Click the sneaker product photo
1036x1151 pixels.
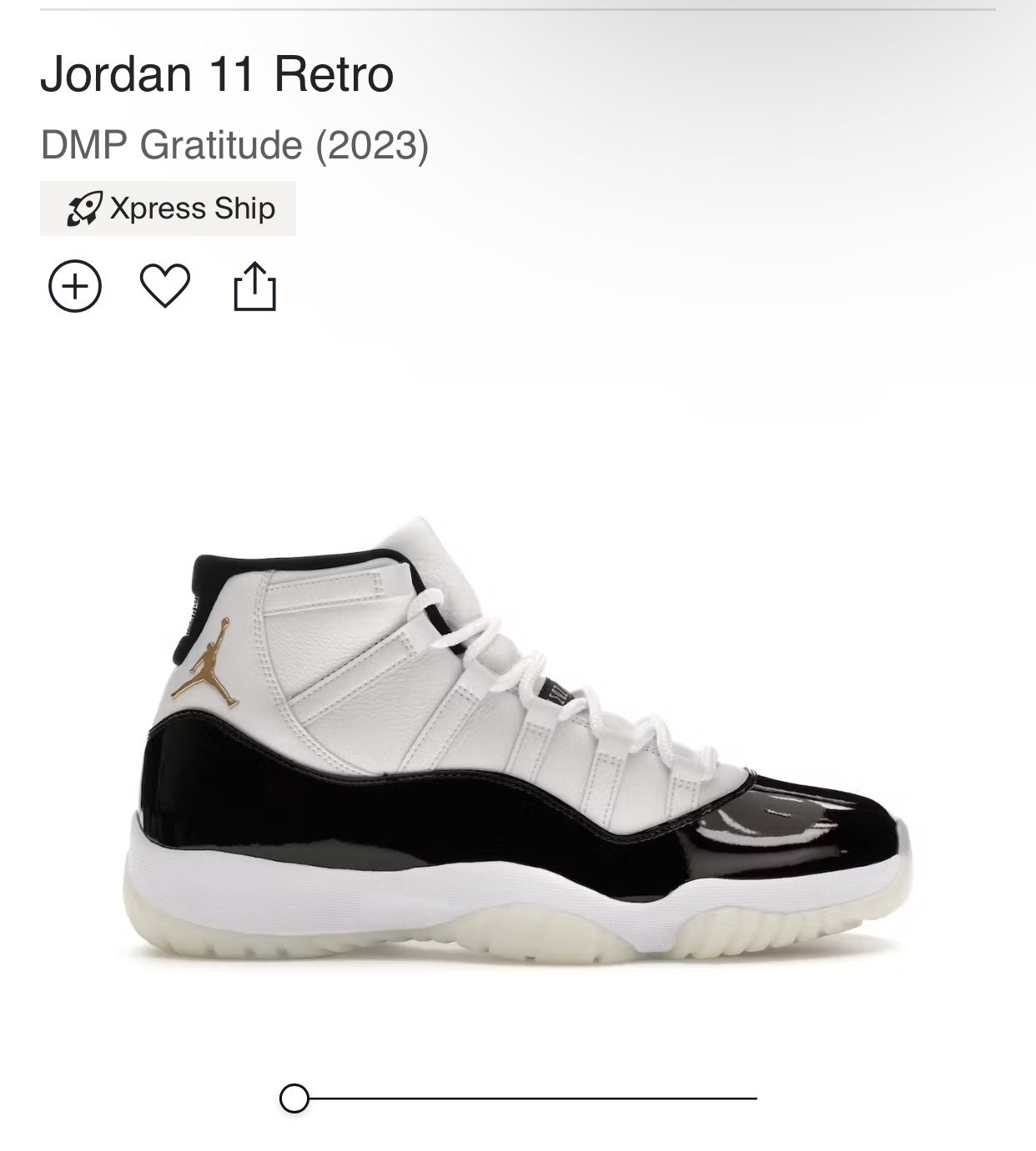pyautogui.click(x=517, y=751)
